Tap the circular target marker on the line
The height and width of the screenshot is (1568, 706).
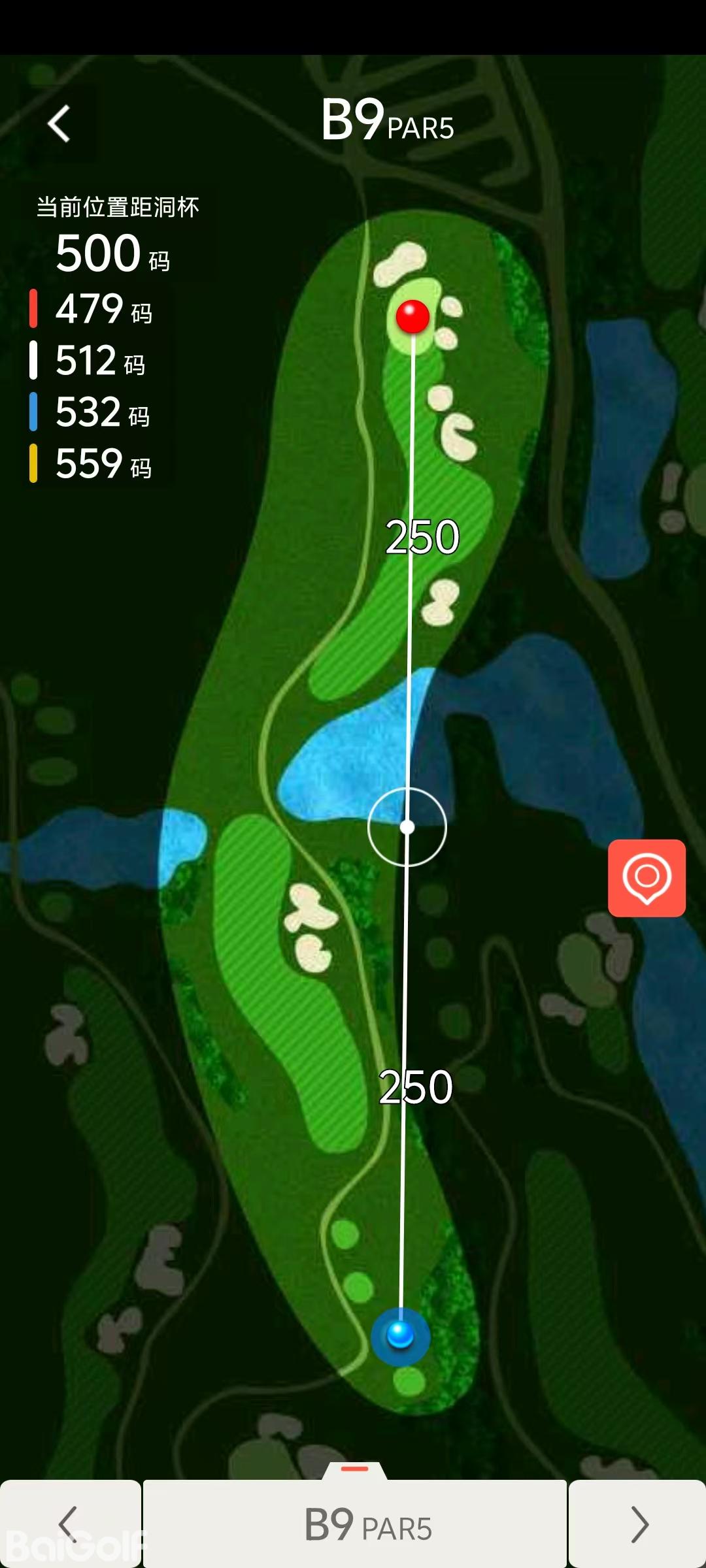pyautogui.click(x=407, y=827)
